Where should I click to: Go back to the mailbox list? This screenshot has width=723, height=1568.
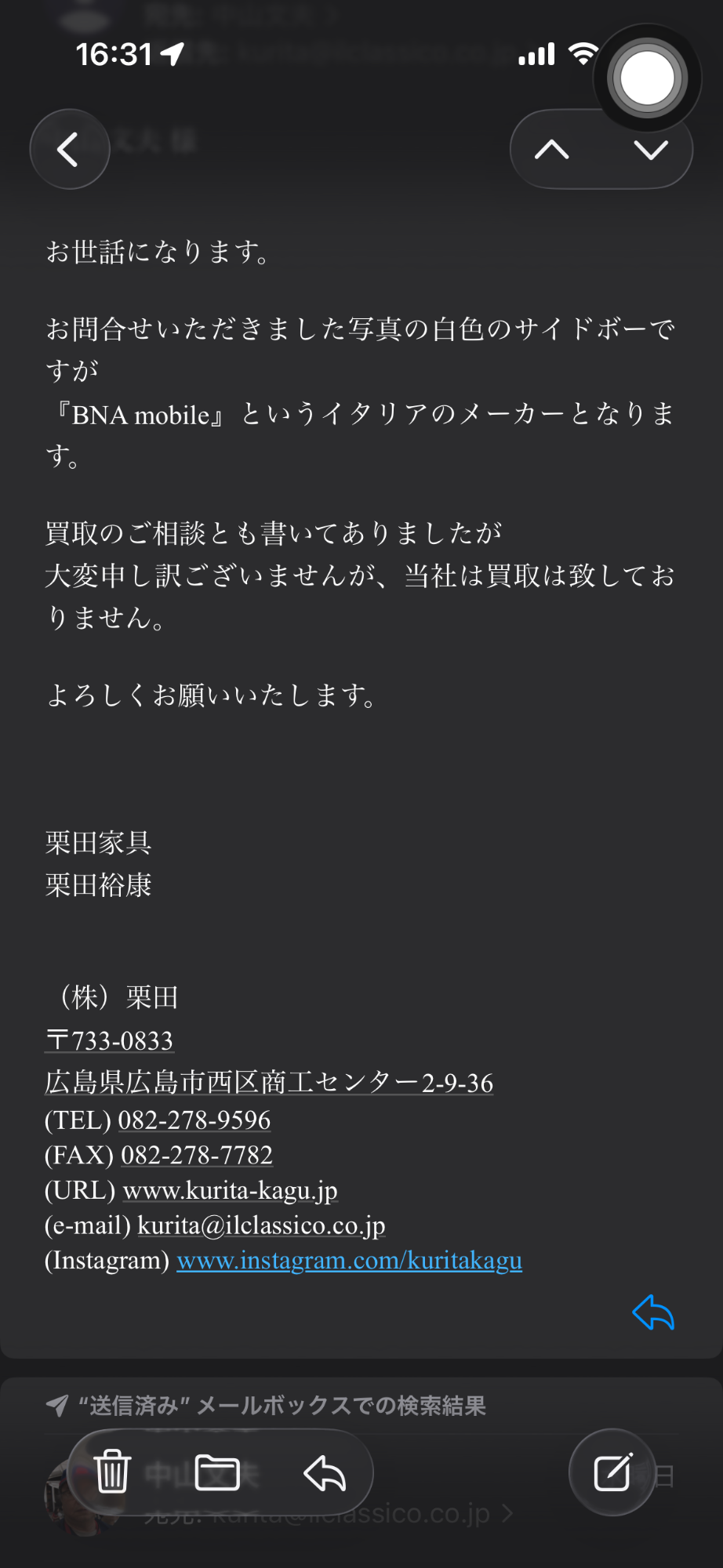[x=70, y=149]
